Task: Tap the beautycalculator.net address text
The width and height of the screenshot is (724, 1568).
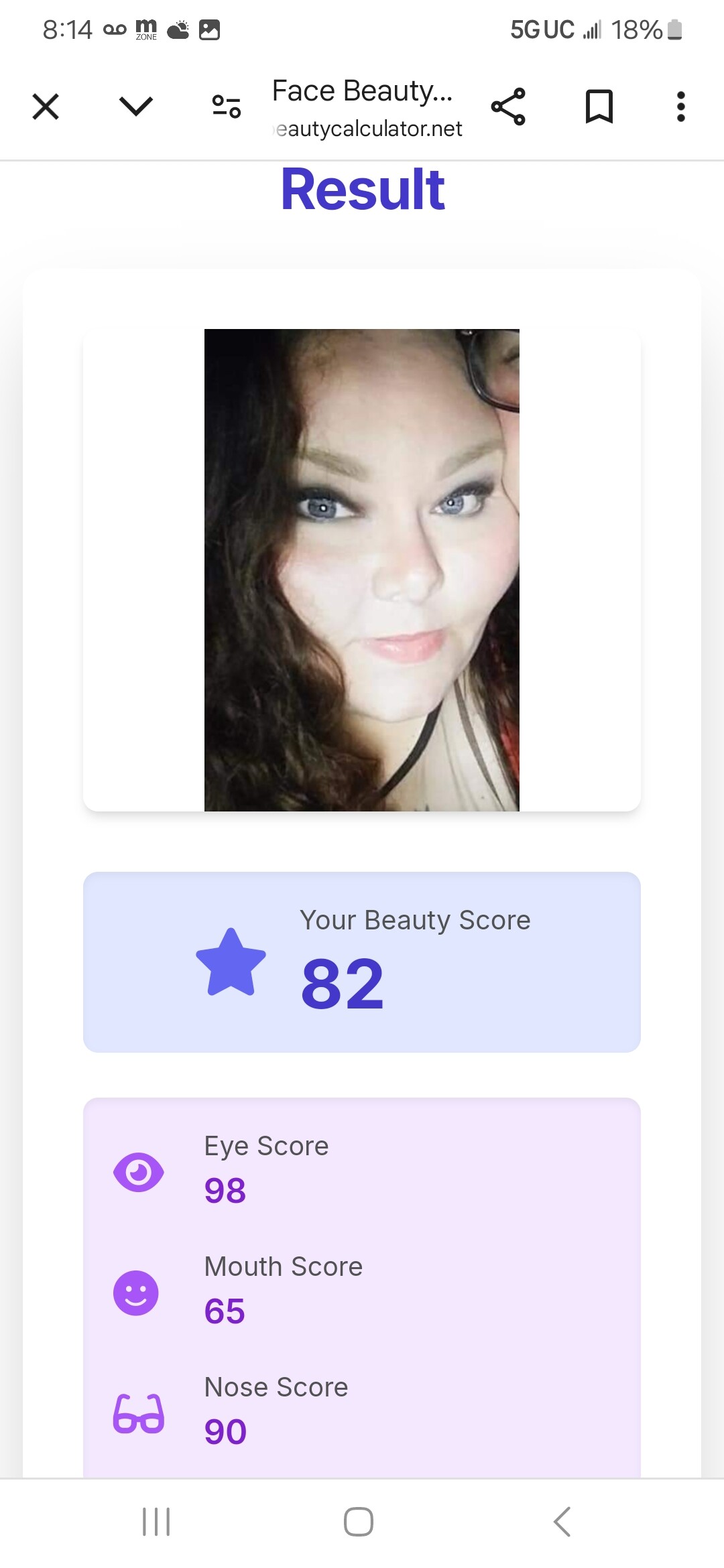Action: pos(368,129)
